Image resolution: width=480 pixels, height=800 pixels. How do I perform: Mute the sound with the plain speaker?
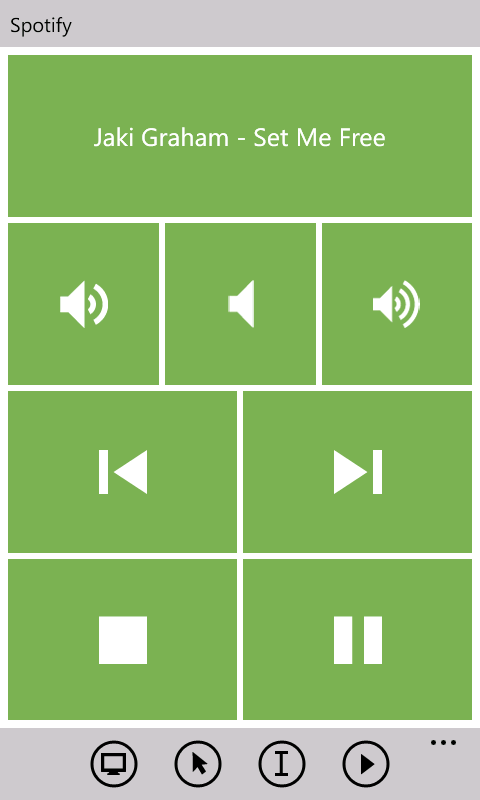240,304
